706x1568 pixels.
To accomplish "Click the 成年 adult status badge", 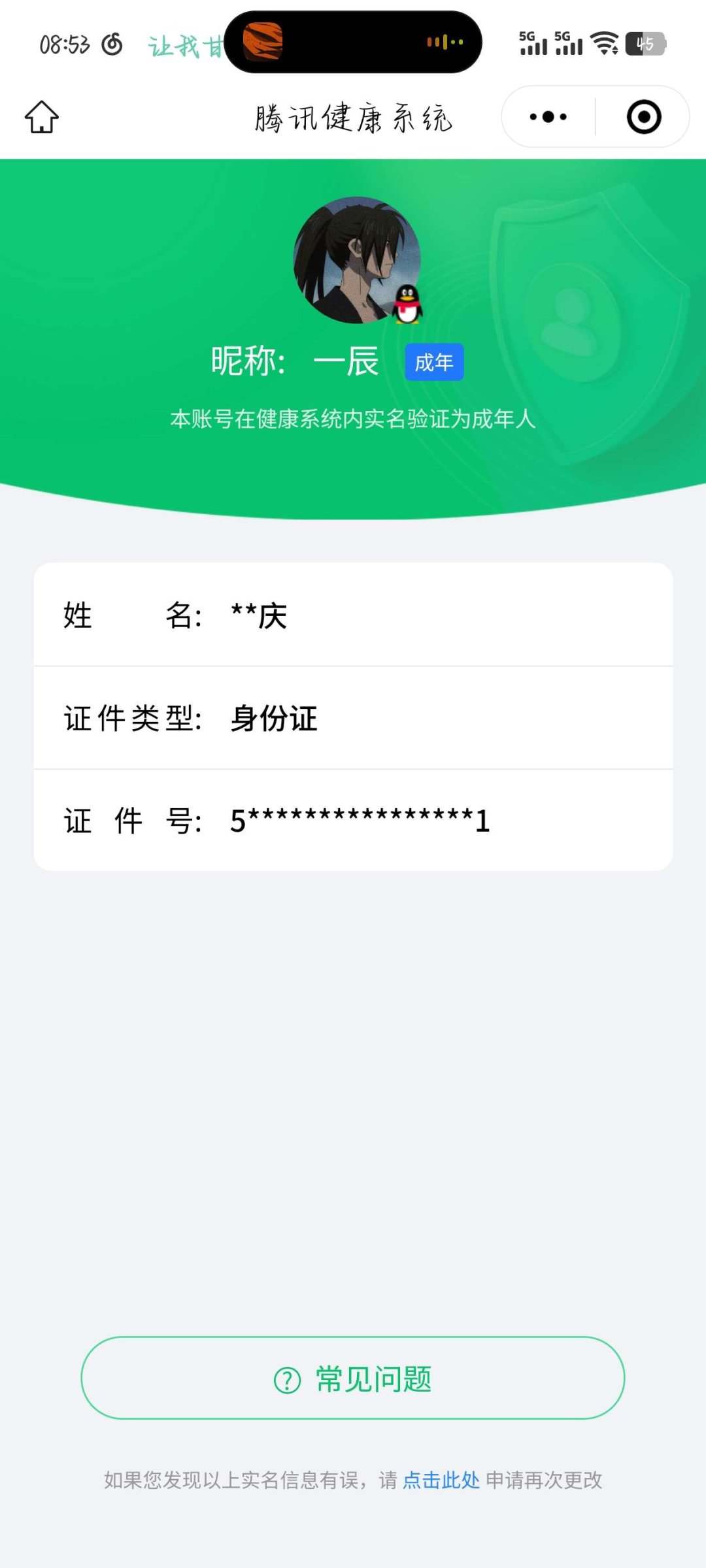I will tap(434, 362).
